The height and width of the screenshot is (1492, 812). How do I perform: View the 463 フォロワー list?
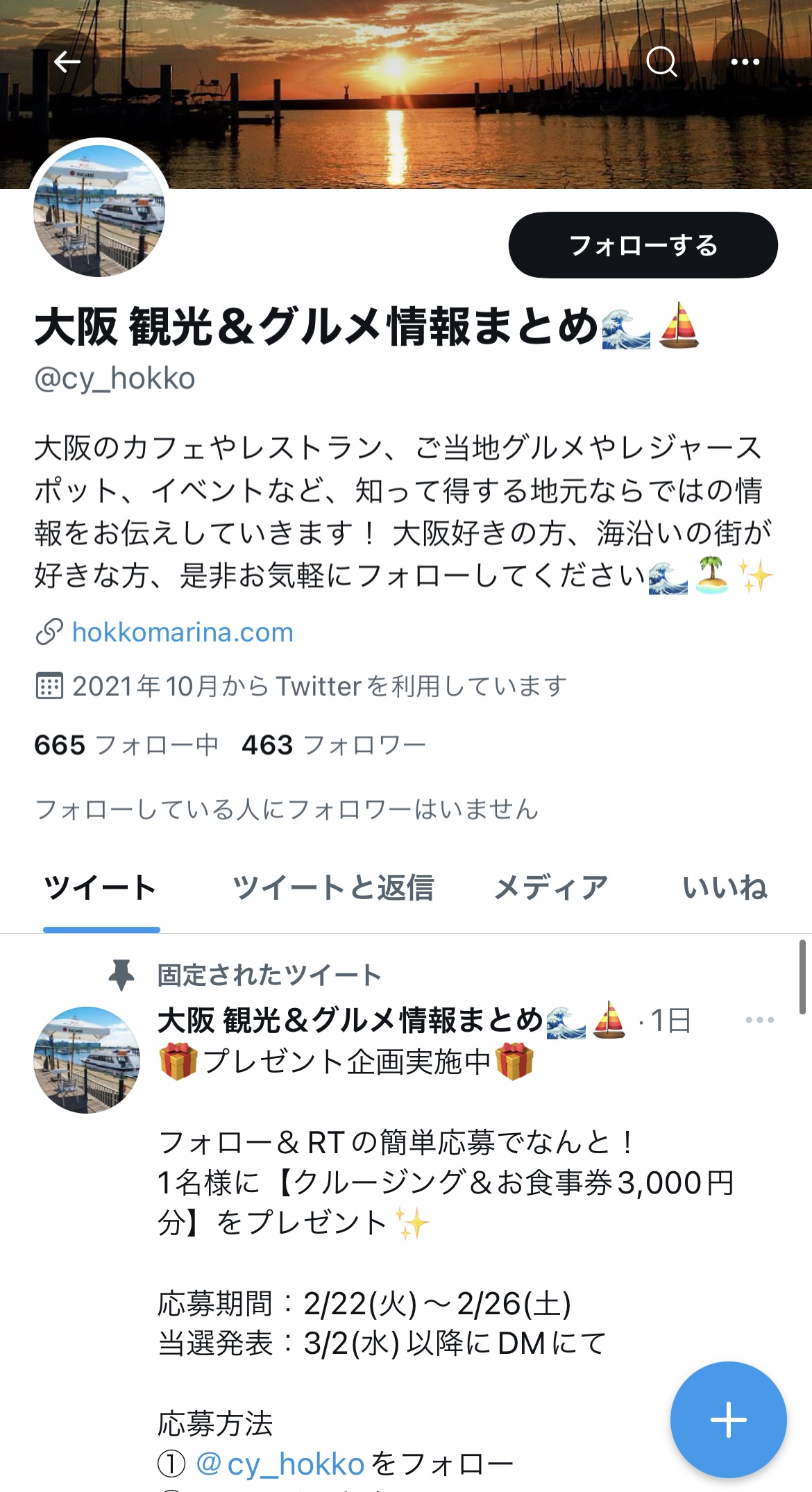point(334,745)
